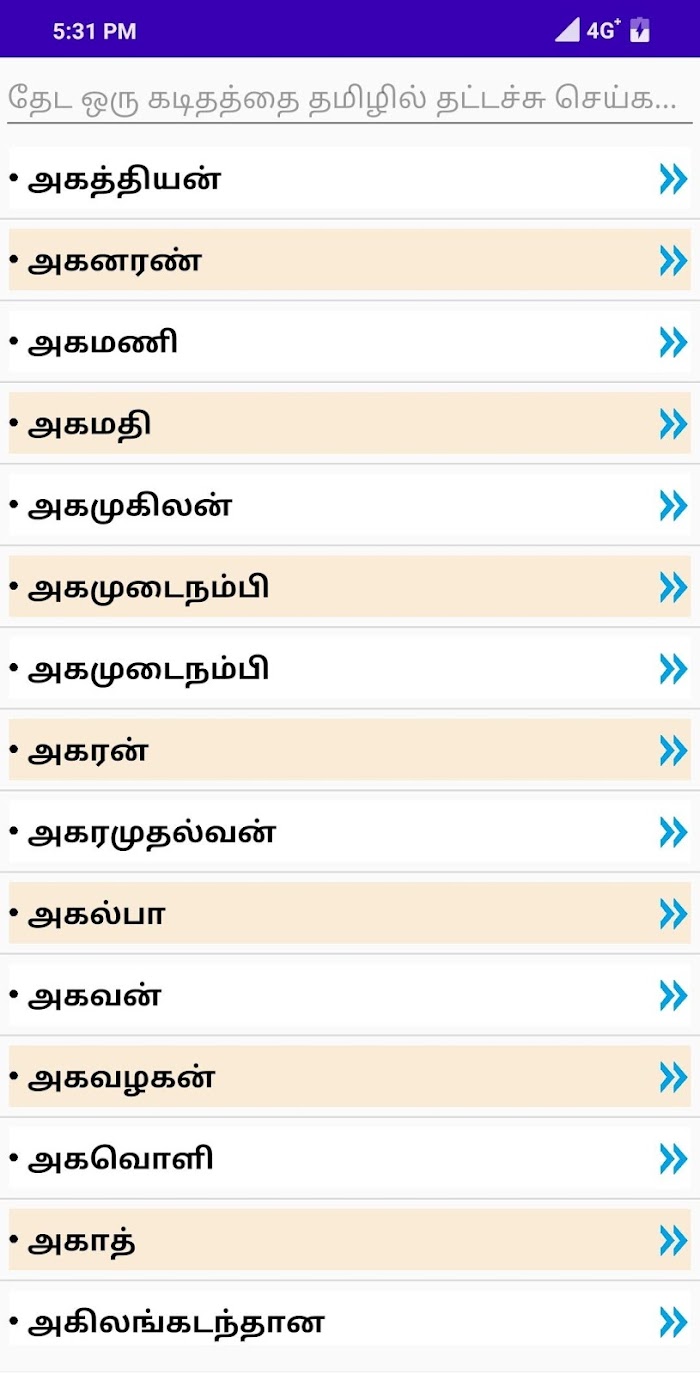Select the name அகரன்
700x1374 pixels.
pyautogui.click(x=350, y=750)
